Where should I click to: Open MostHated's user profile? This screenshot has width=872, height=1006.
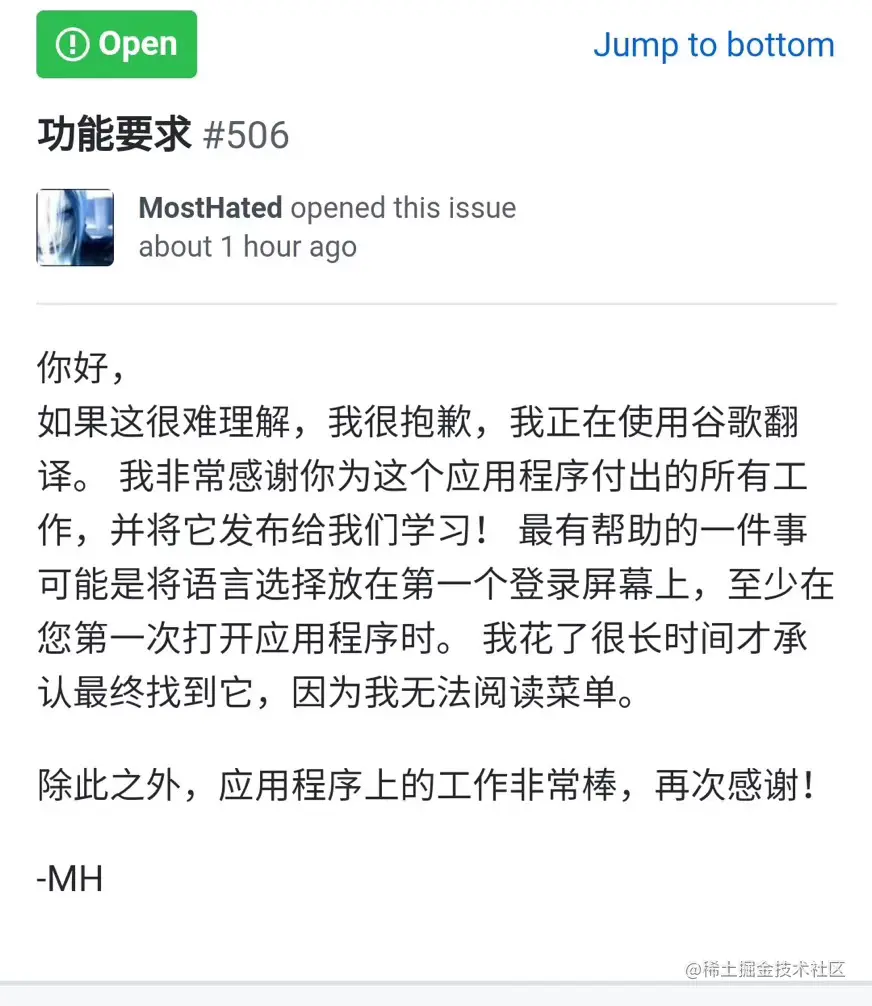click(210, 208)
